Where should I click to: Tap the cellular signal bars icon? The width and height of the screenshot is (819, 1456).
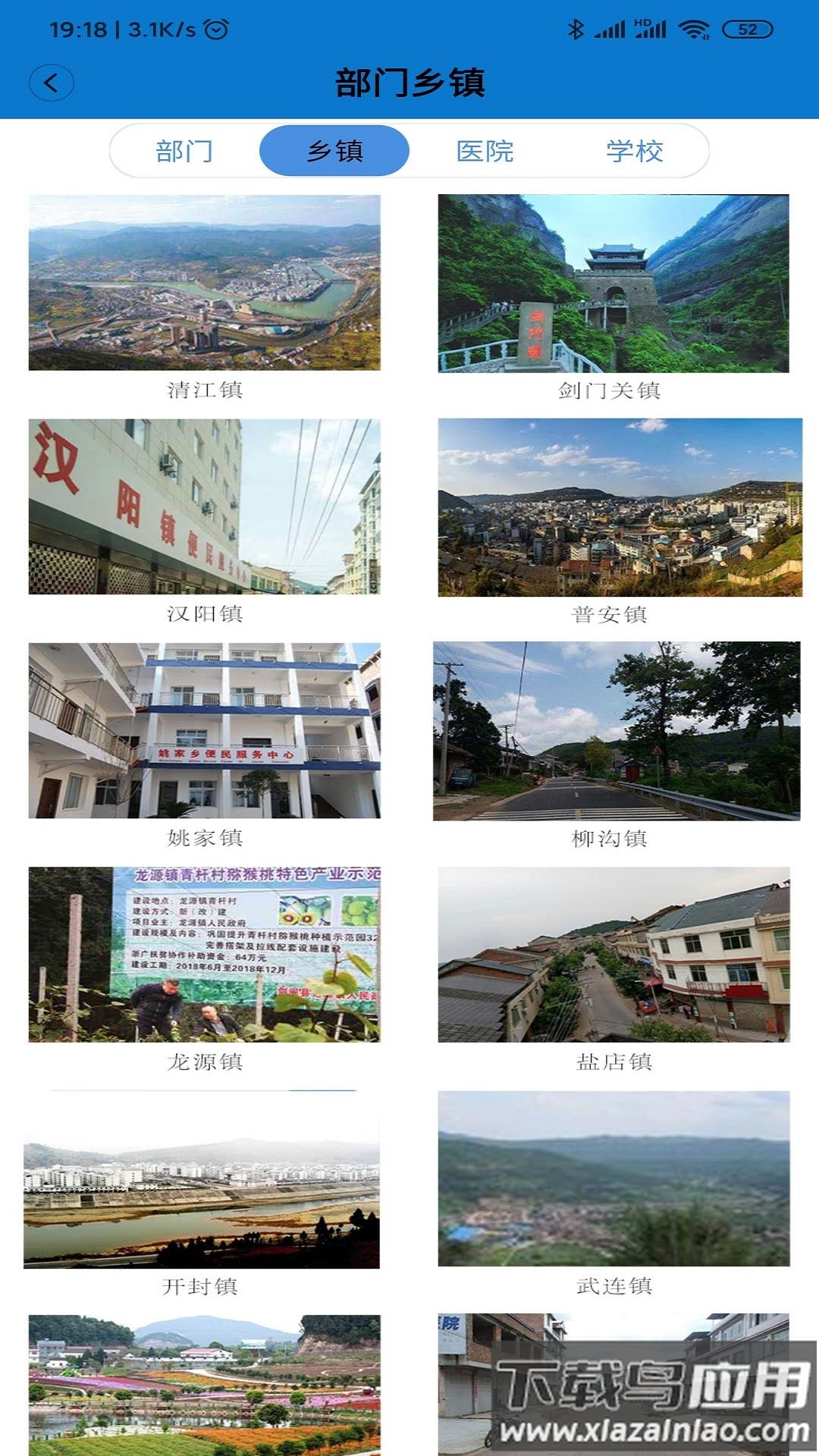(x=609, y=28)
